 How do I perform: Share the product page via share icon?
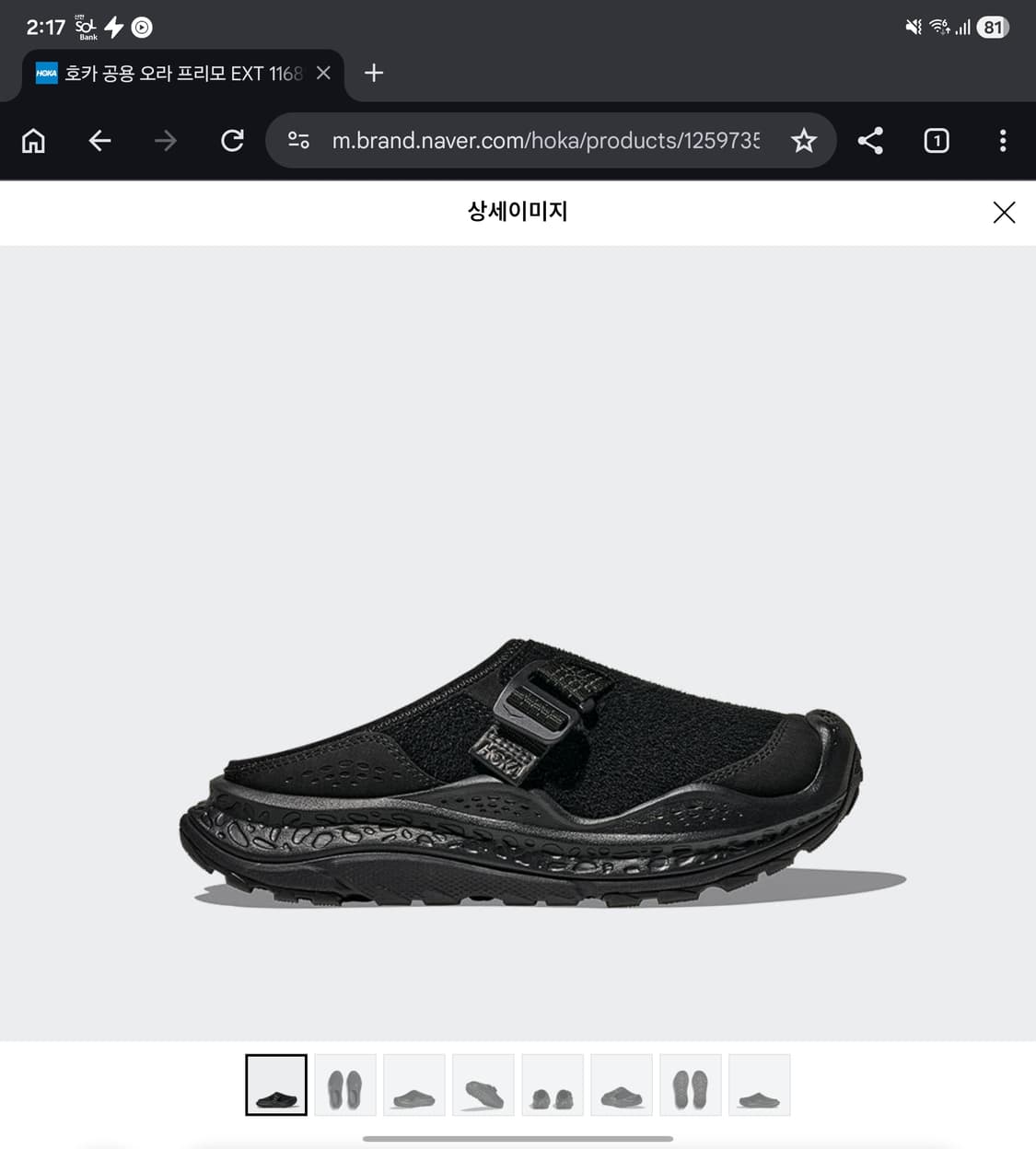tap(869, 140)
